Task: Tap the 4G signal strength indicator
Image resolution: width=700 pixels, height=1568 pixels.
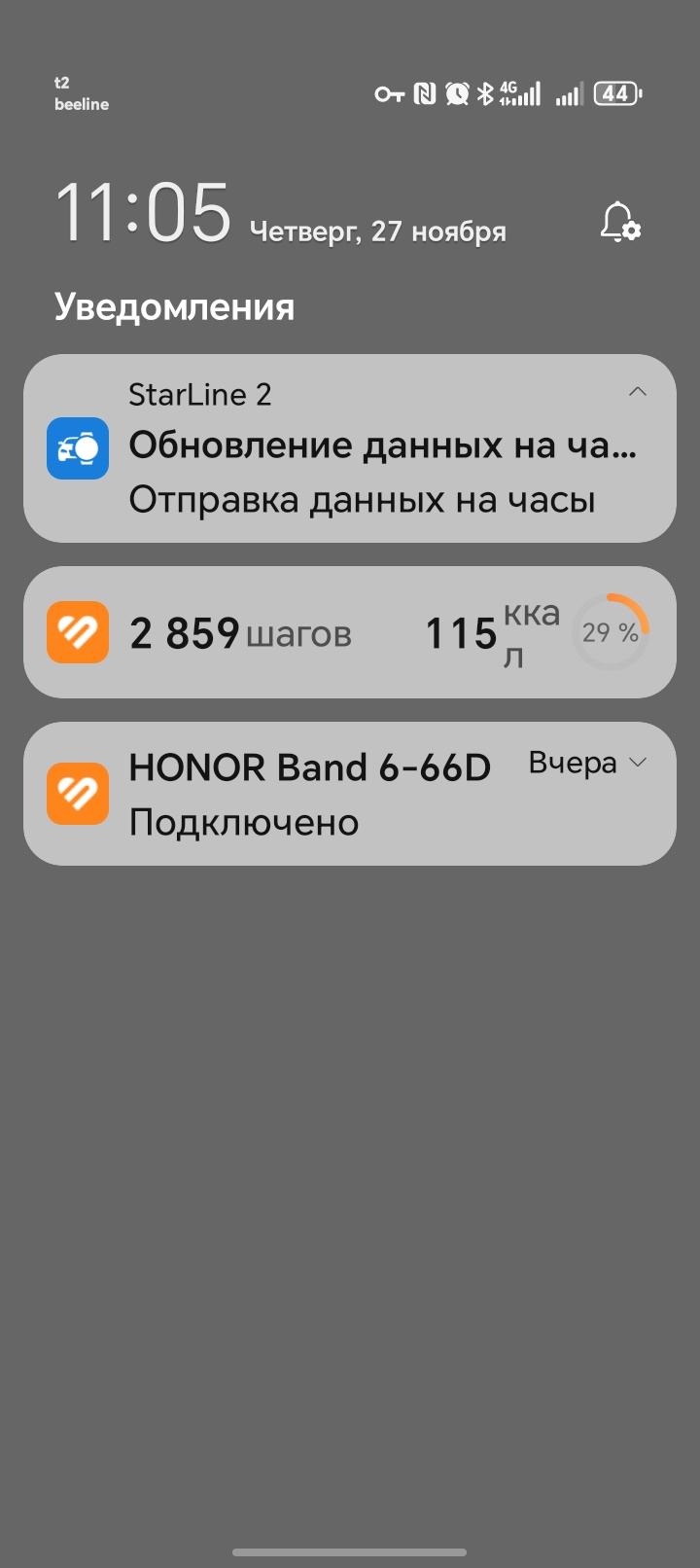Action: (520, 92)
